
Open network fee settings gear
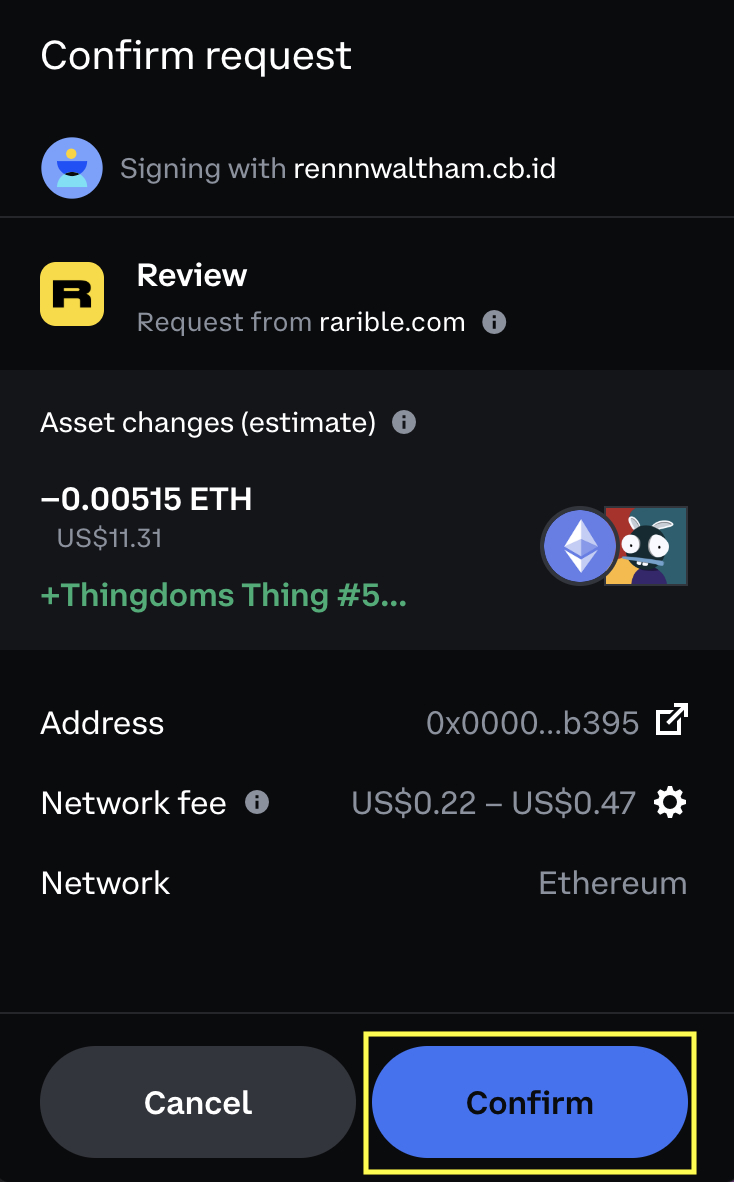(x=670, y=803)
